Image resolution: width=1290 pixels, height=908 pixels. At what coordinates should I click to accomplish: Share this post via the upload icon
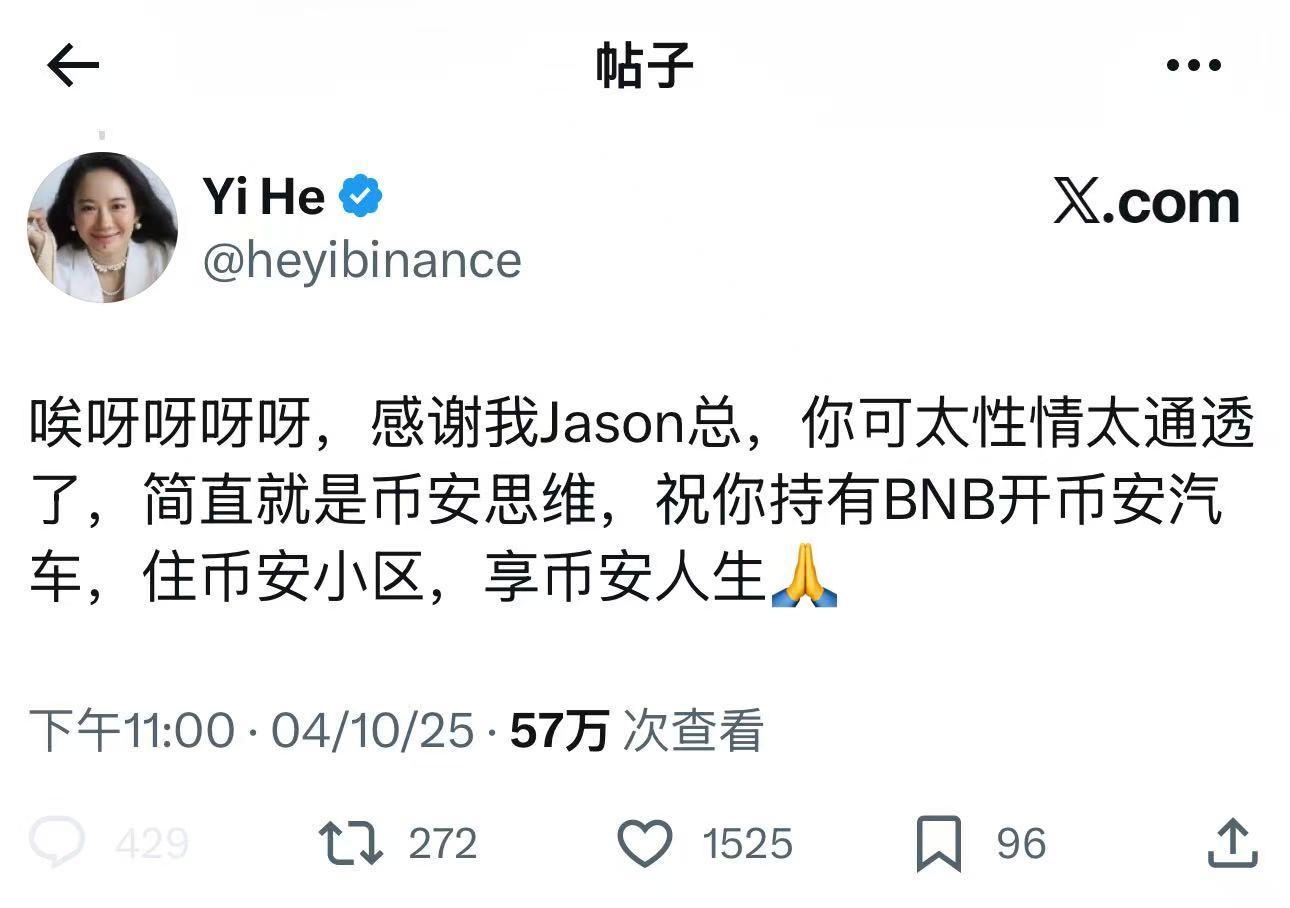click(x=1231, y=843)
